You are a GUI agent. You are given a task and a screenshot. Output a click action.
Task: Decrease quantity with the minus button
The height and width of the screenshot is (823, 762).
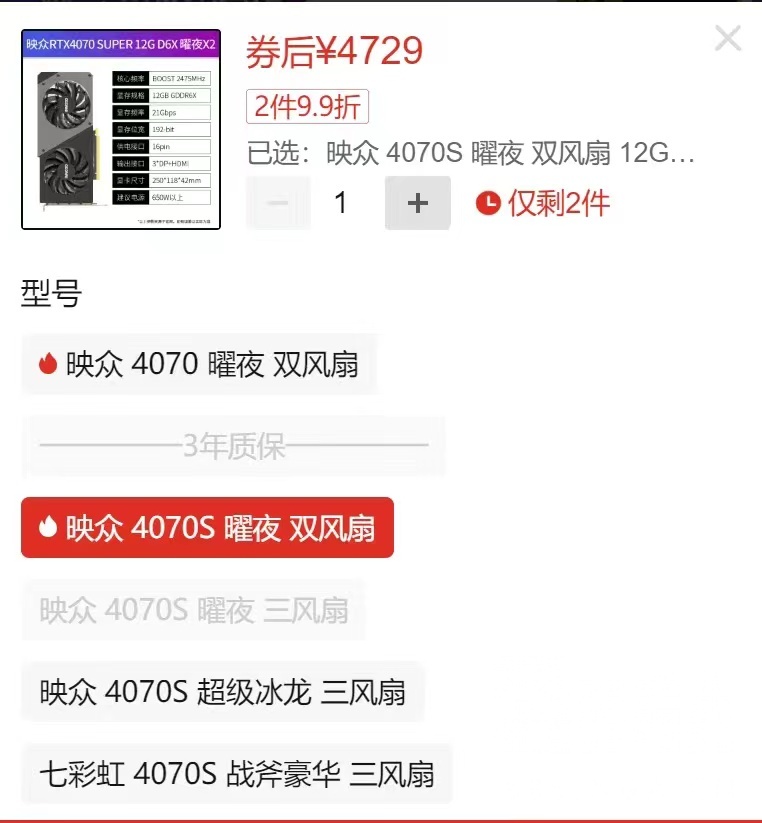[x=278, y=202]
